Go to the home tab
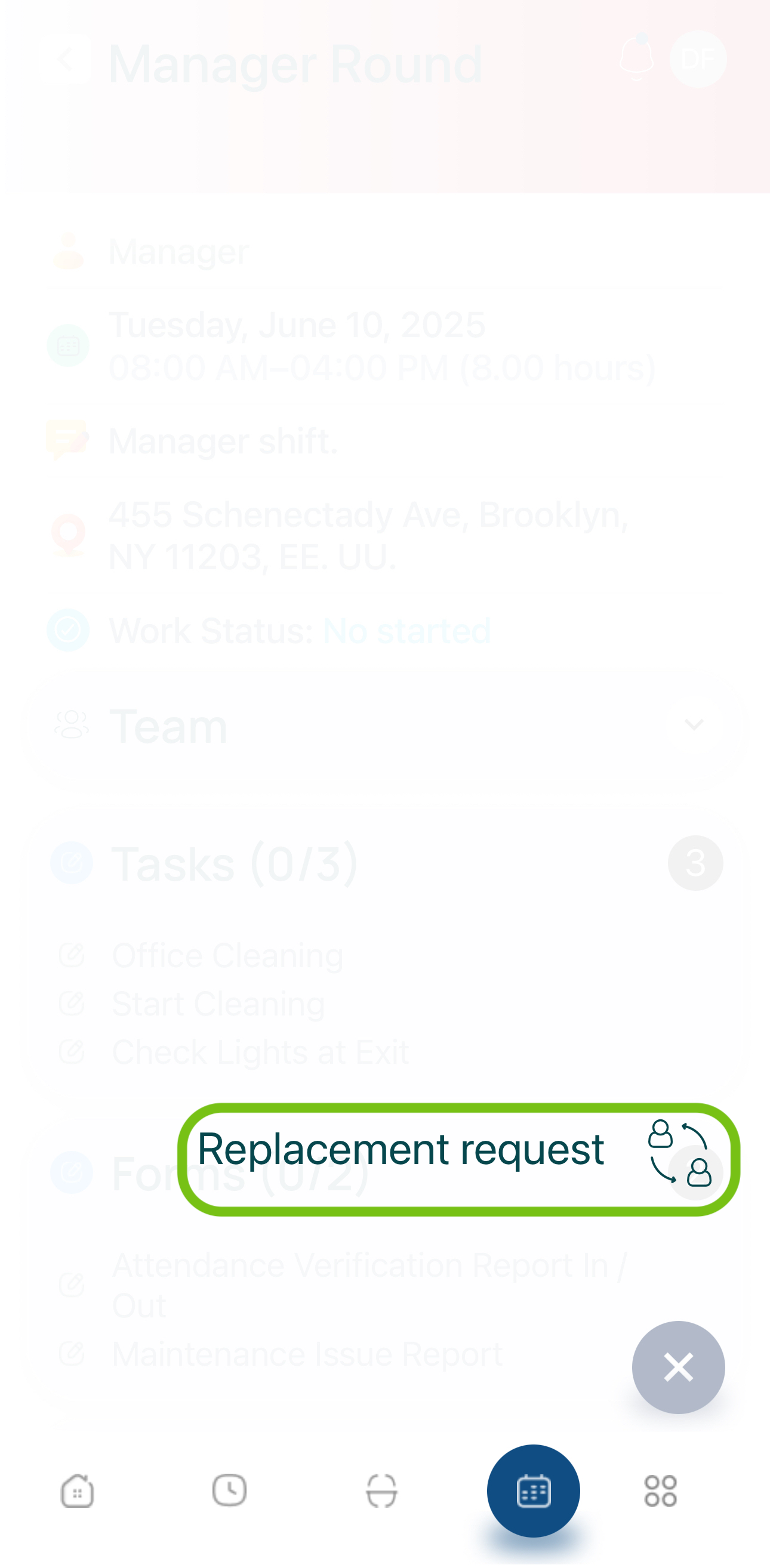This screenshot has width=770, height=1568. [78, 1490]
